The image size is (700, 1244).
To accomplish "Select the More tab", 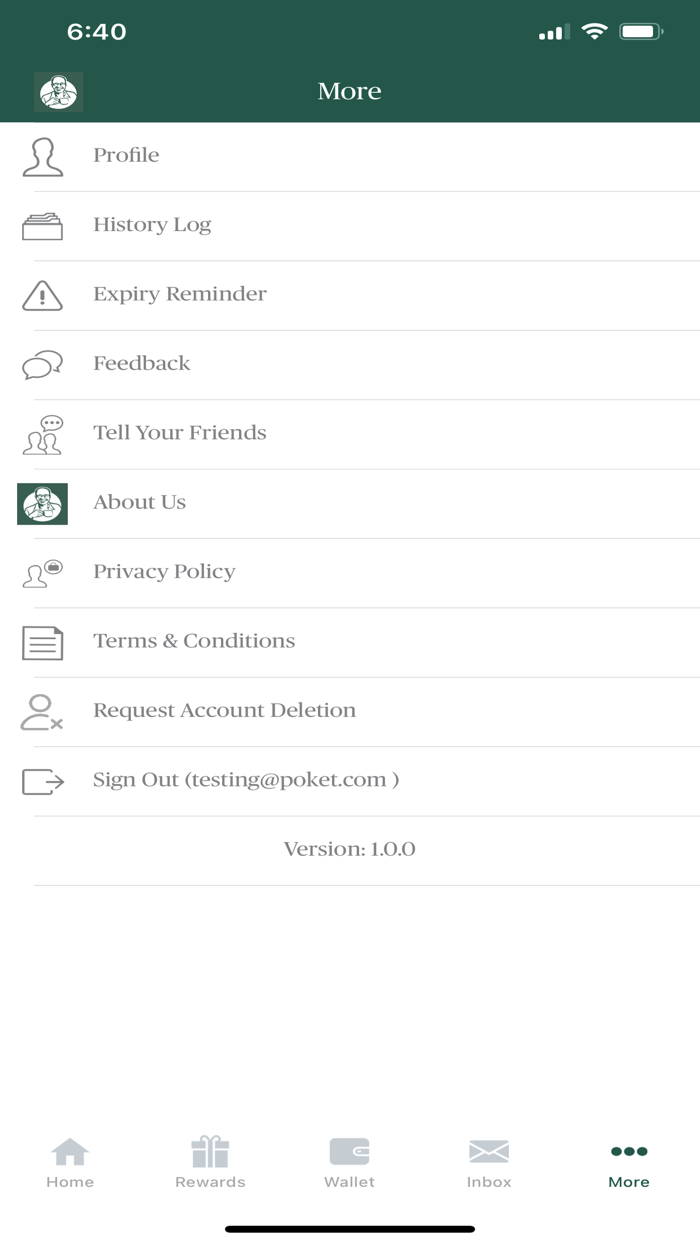I will point(629,1163).
